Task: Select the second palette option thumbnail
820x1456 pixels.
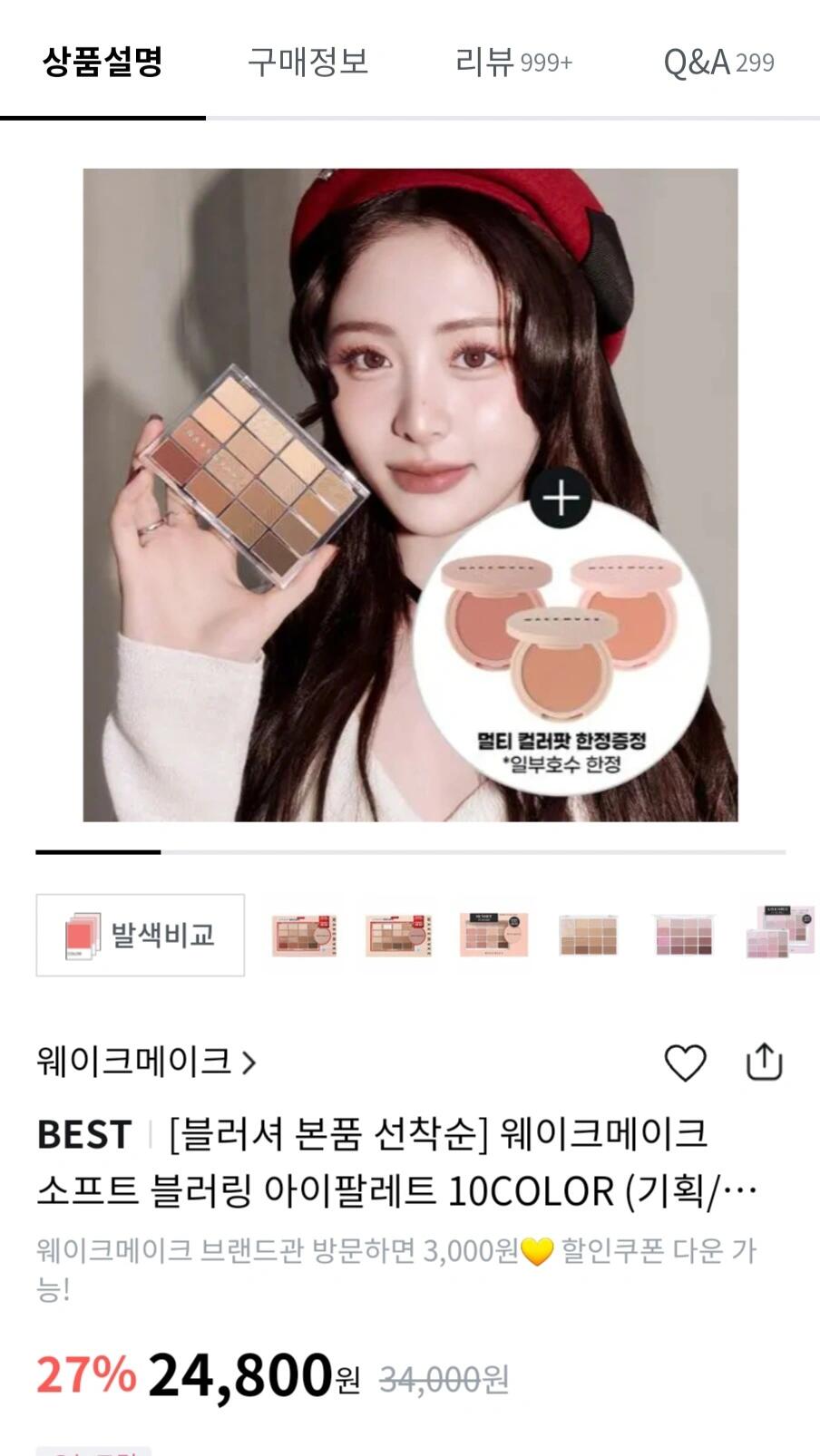Action: pyautogui.click(x=398, y=935)
